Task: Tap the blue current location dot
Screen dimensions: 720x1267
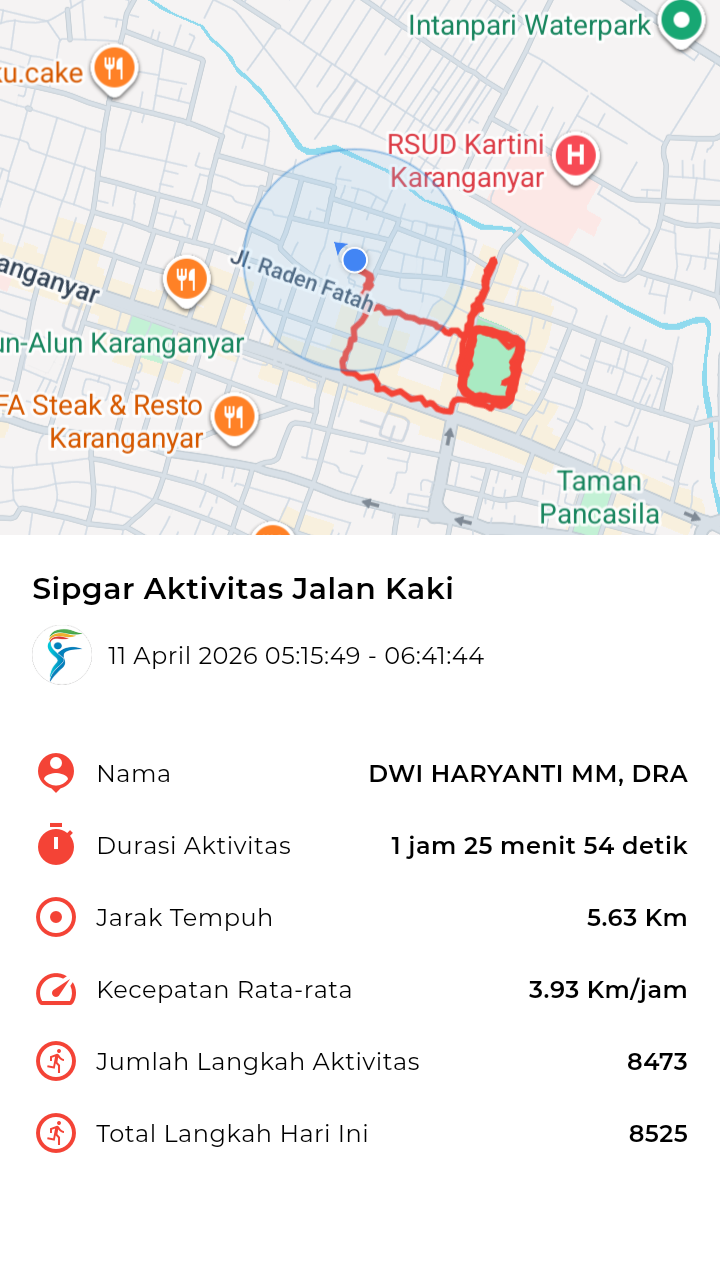Action: 355,261
